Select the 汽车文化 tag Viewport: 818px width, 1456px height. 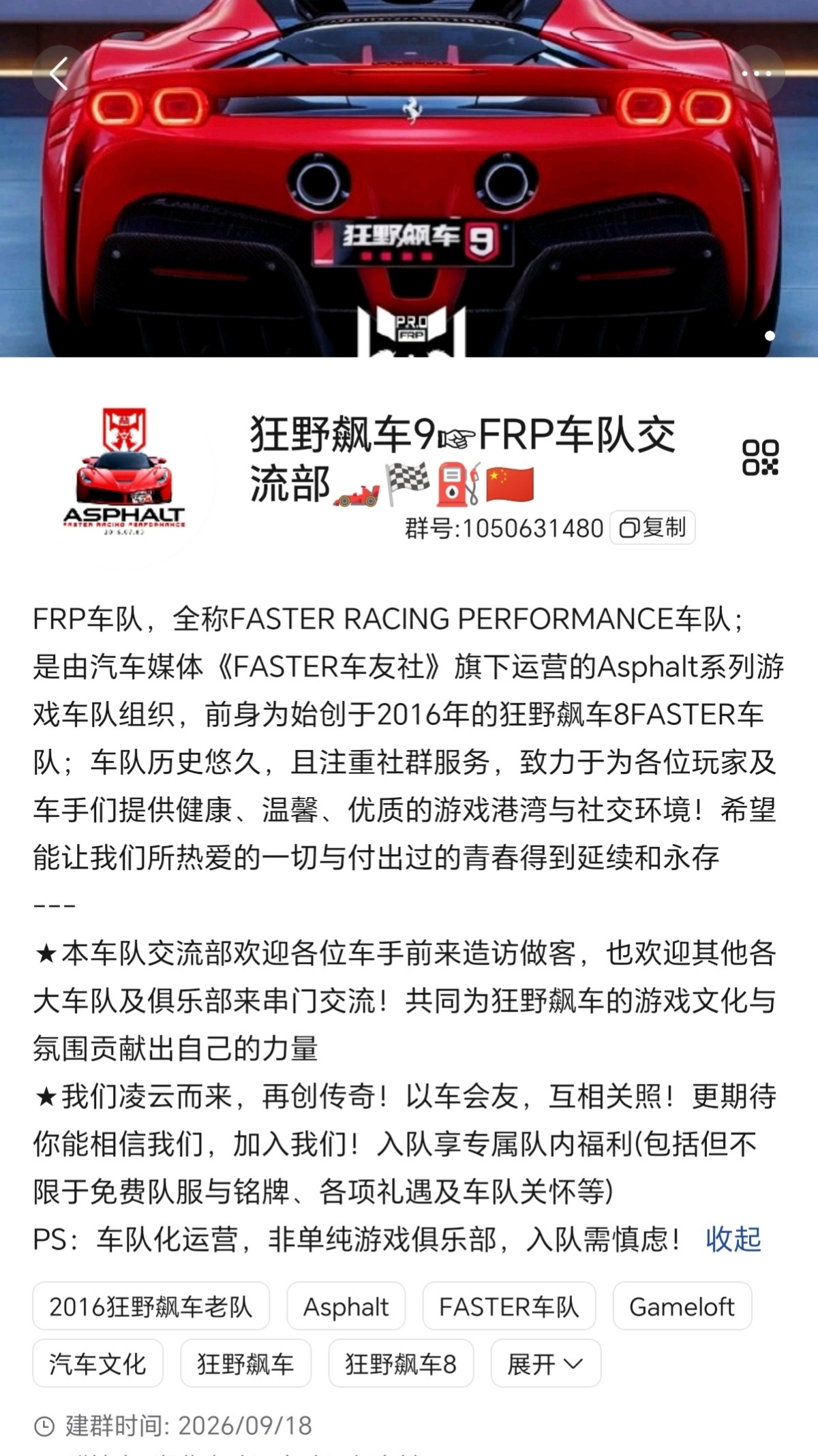click(x=97, y=1363)
